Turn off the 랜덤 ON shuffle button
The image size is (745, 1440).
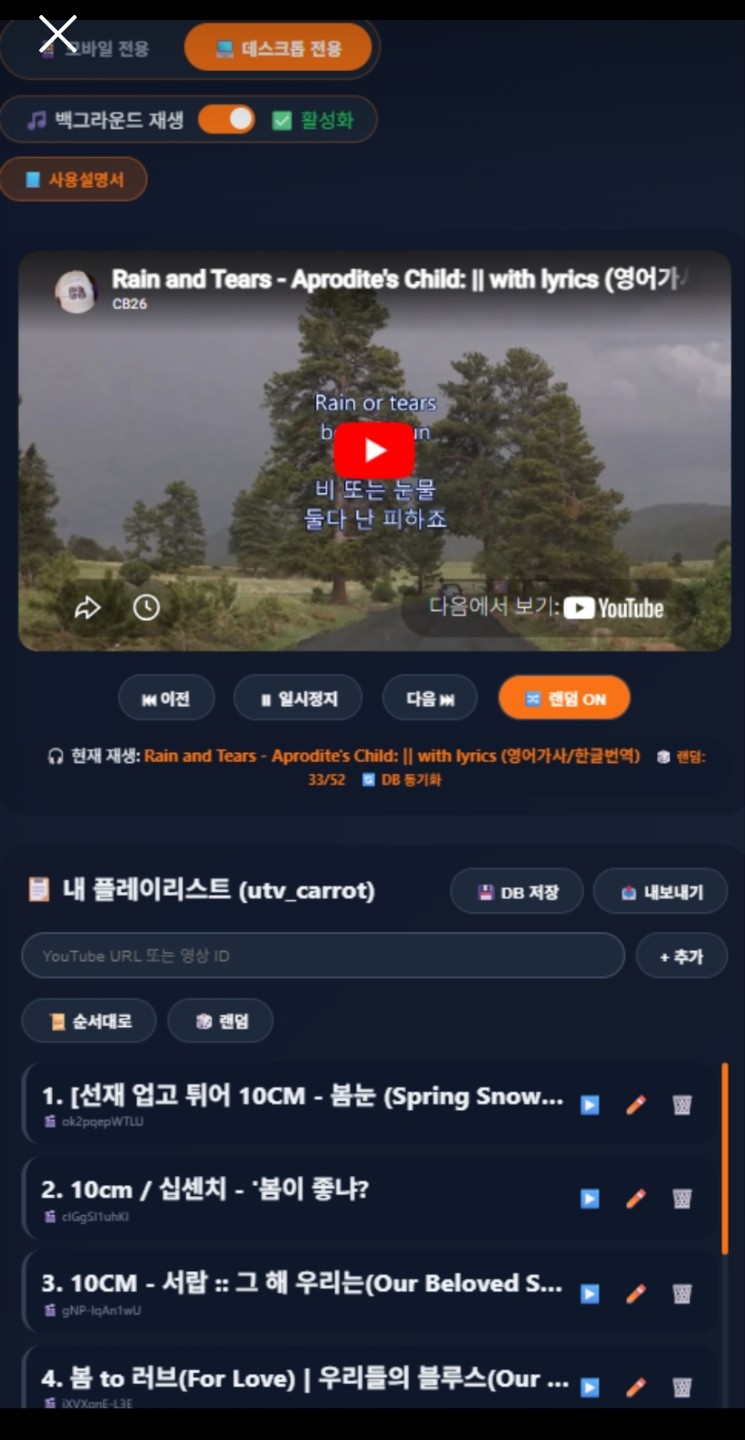pyautogui.click(x=564, y=698)
